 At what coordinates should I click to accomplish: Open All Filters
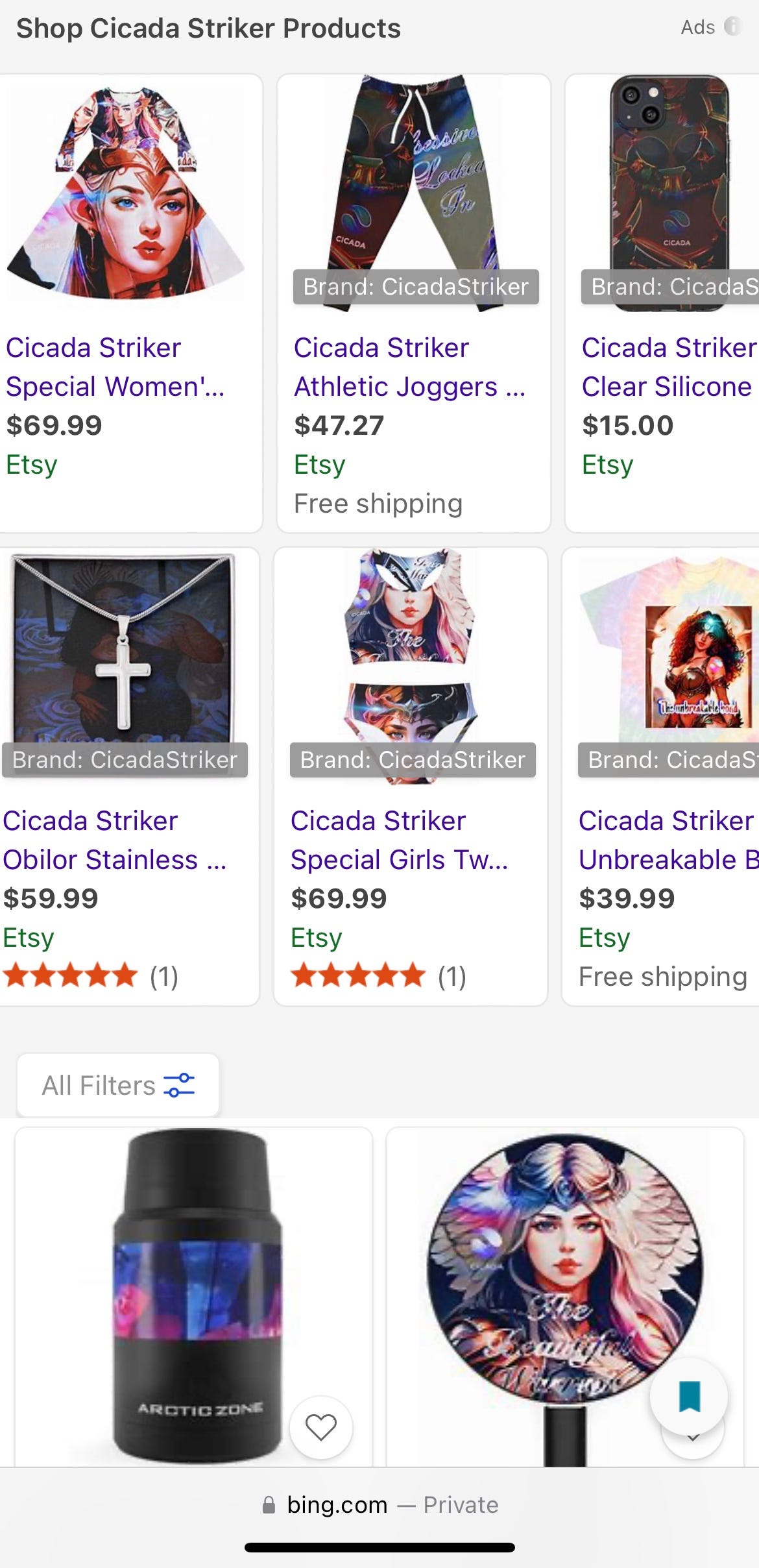(x=118, y=1085)
